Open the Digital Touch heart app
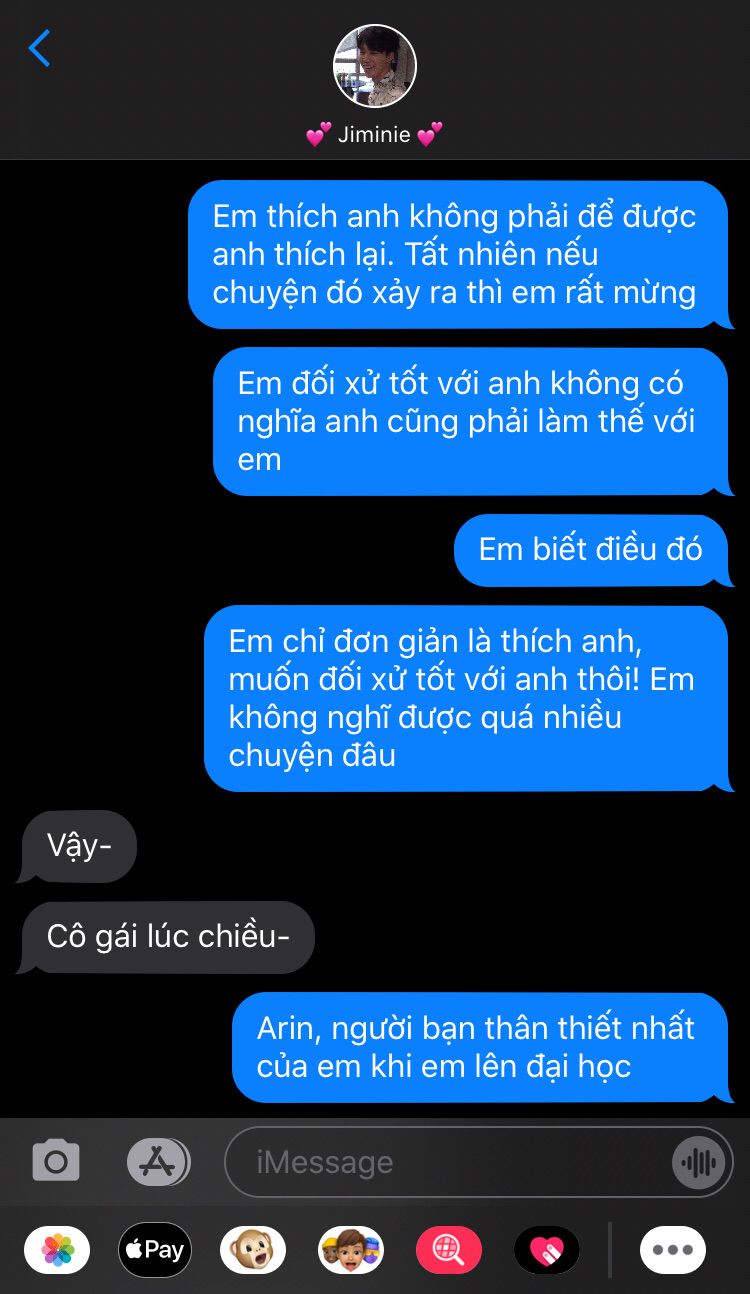This screenshot has height=1294, width=750. coord(547,1249)
